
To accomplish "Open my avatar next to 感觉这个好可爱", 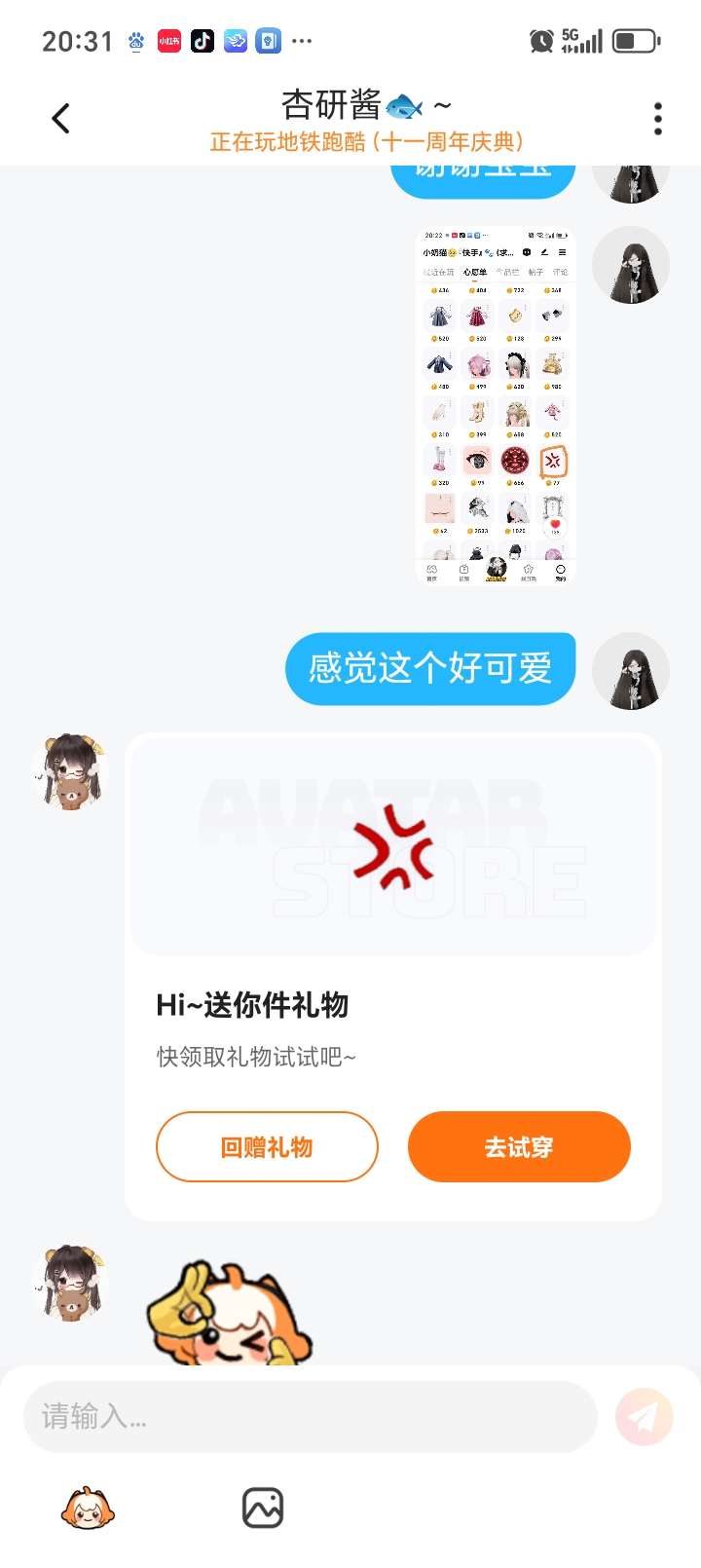I will [x=631, y=670].
